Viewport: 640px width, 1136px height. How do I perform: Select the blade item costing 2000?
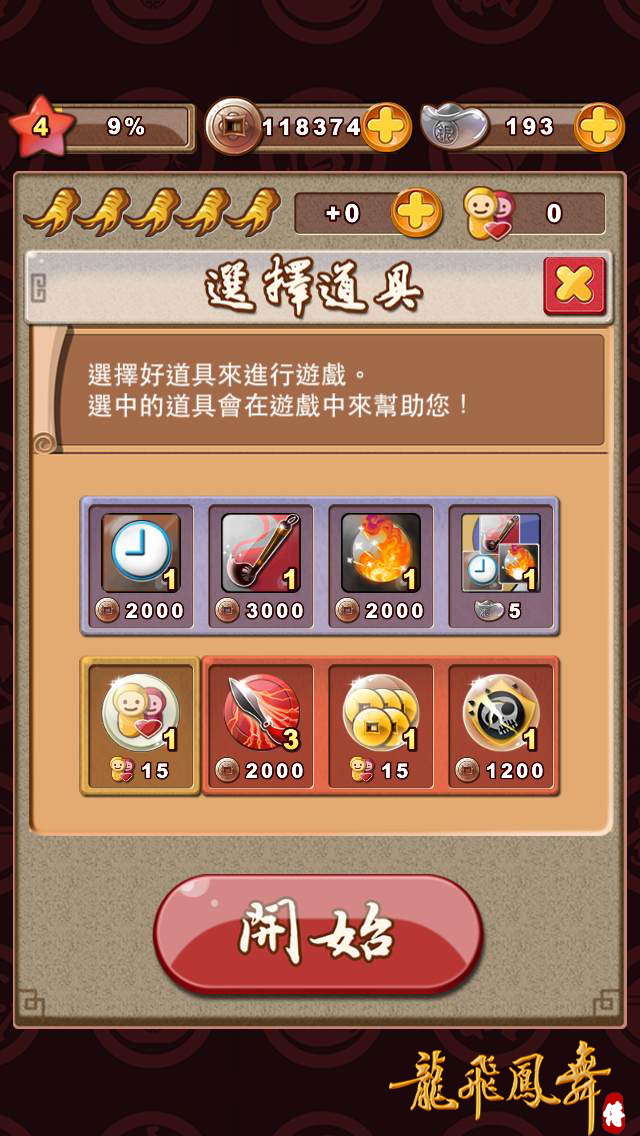pos(261,725)
